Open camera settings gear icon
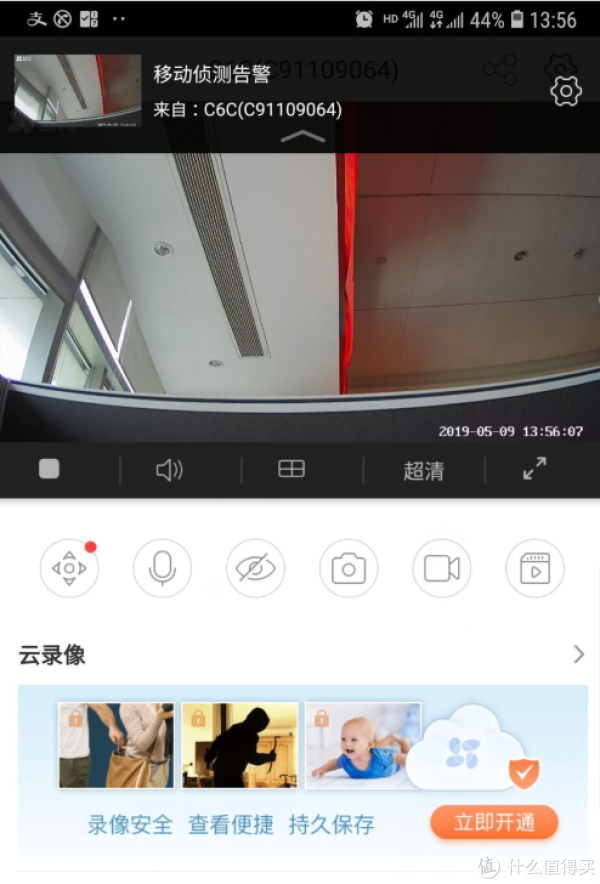The height and width of the screenshot is (884, 600). click(565, 92)
